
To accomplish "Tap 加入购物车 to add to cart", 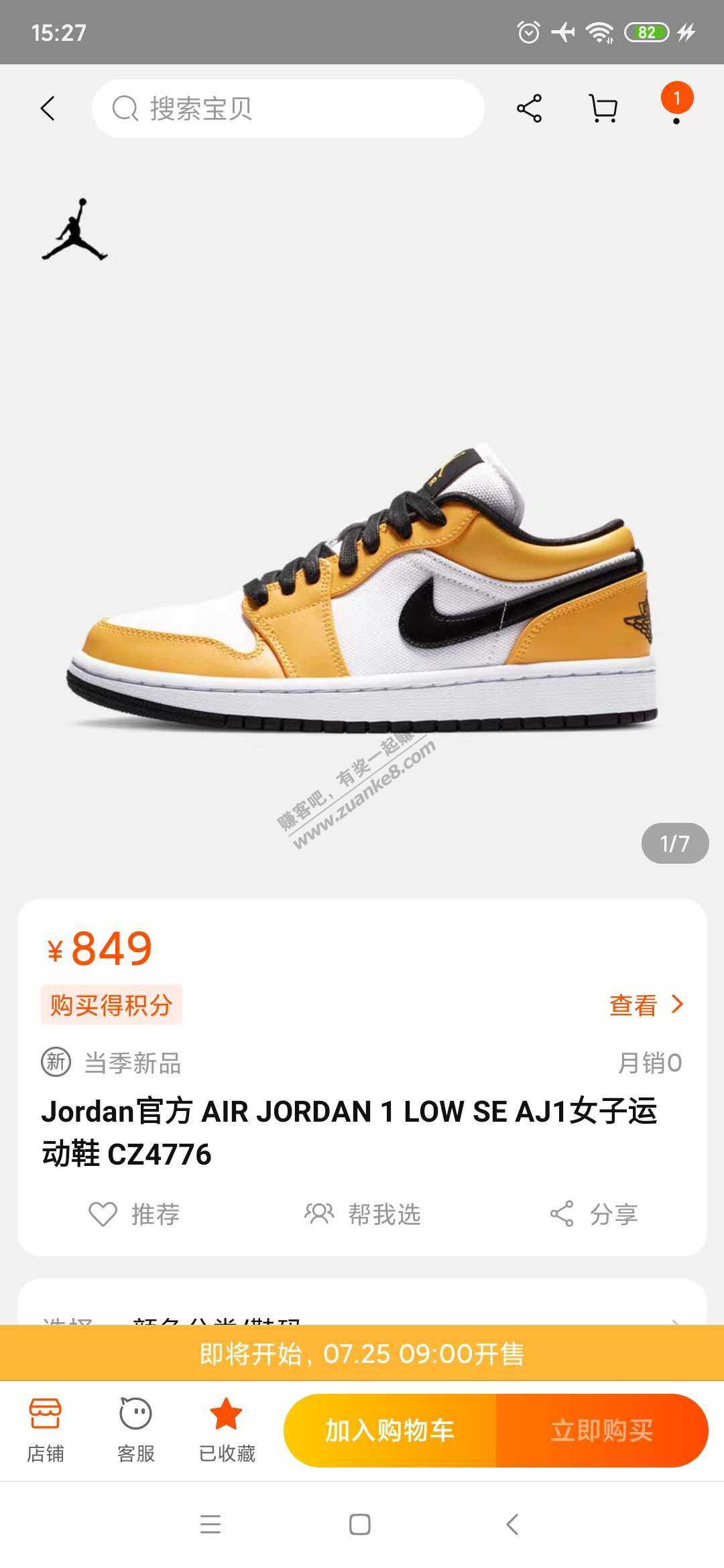I will [x=390, y=1430].
